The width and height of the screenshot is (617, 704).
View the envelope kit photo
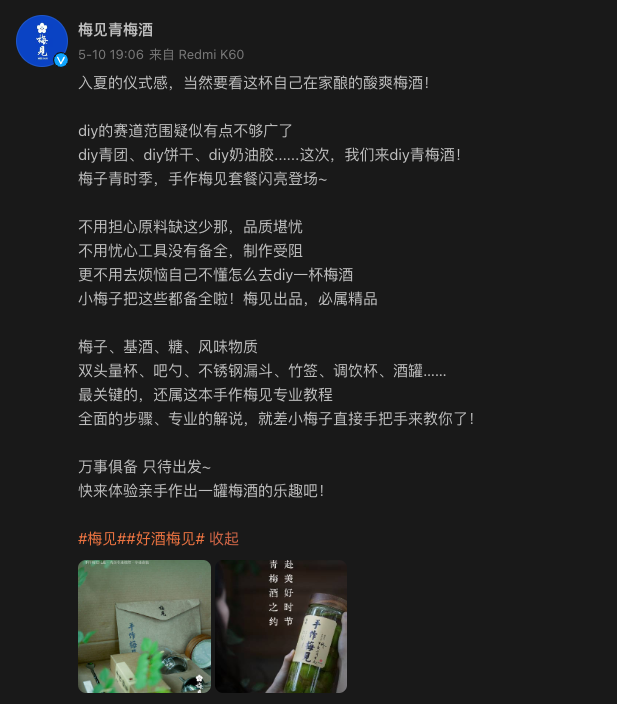coord(144,626)
